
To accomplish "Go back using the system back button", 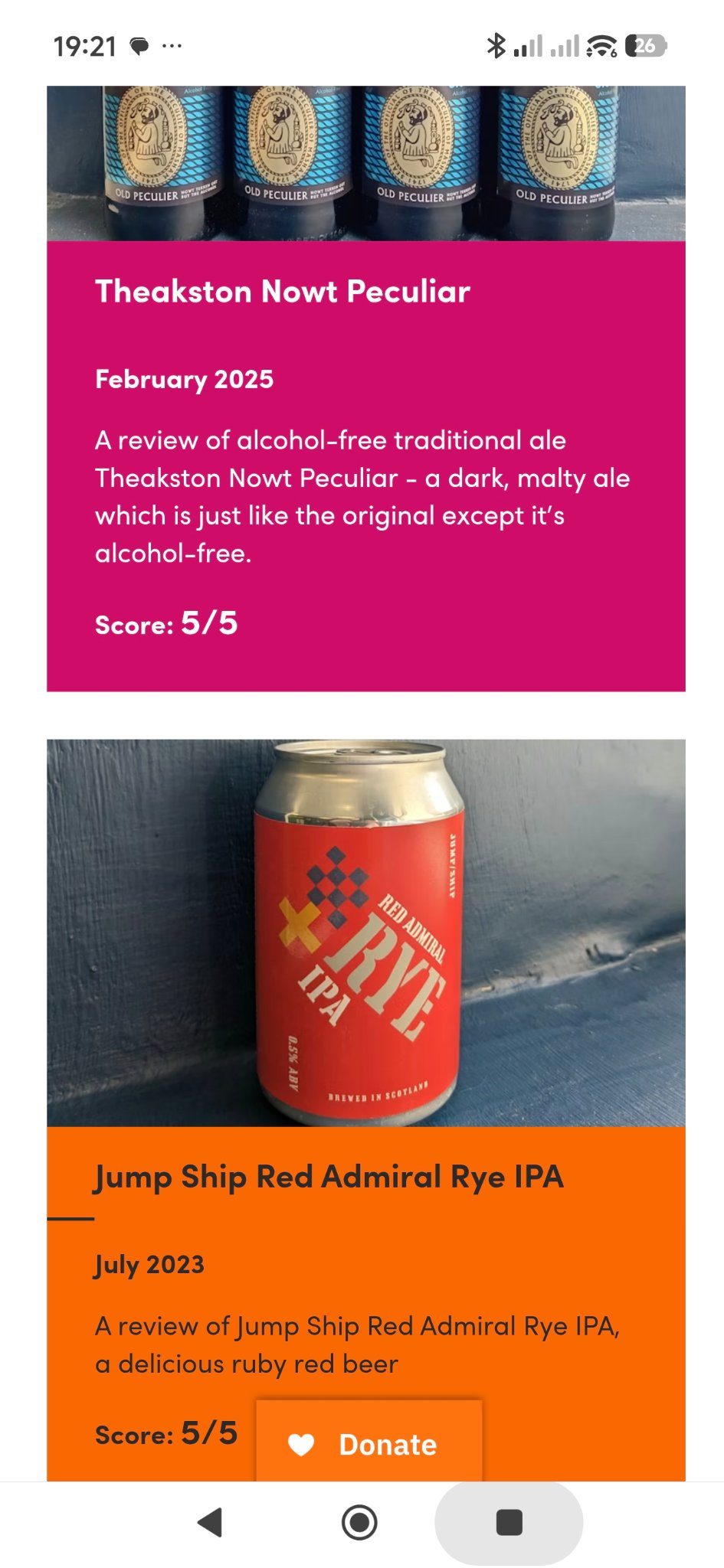I will click(x=210, y=1522).
